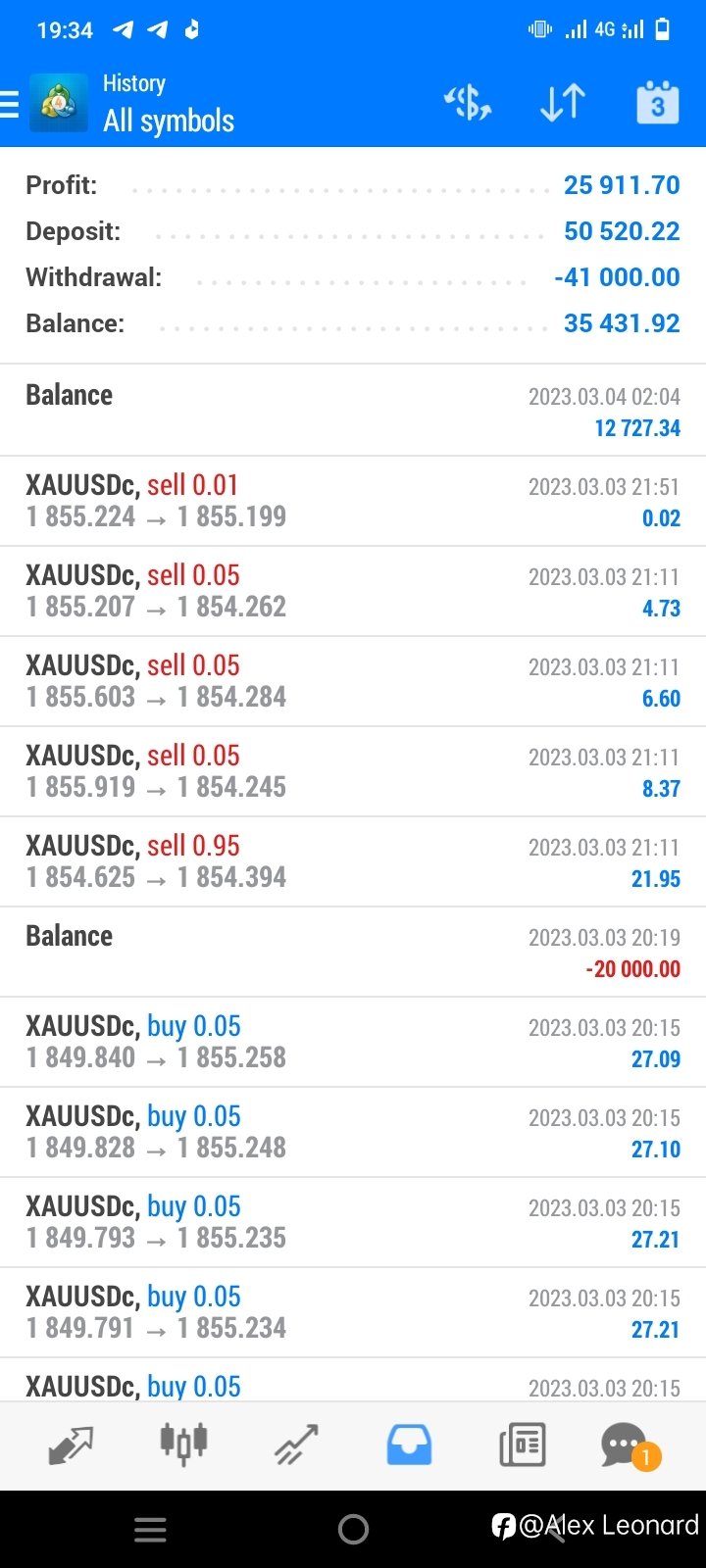Open the system recent apps button
The image size is (706, 1568).
coord(150,1529)
